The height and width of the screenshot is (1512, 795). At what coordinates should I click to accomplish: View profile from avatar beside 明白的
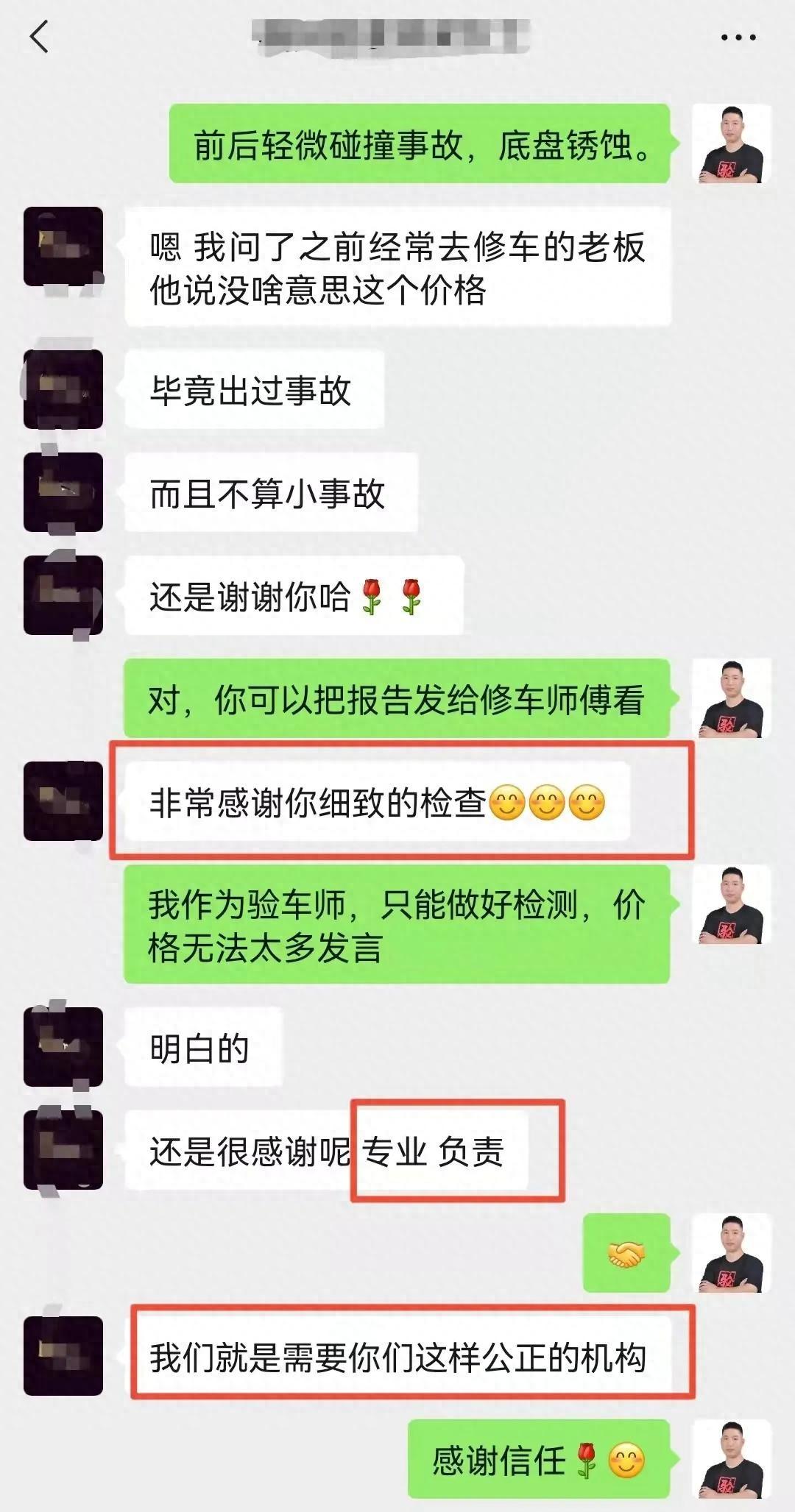63,1047
